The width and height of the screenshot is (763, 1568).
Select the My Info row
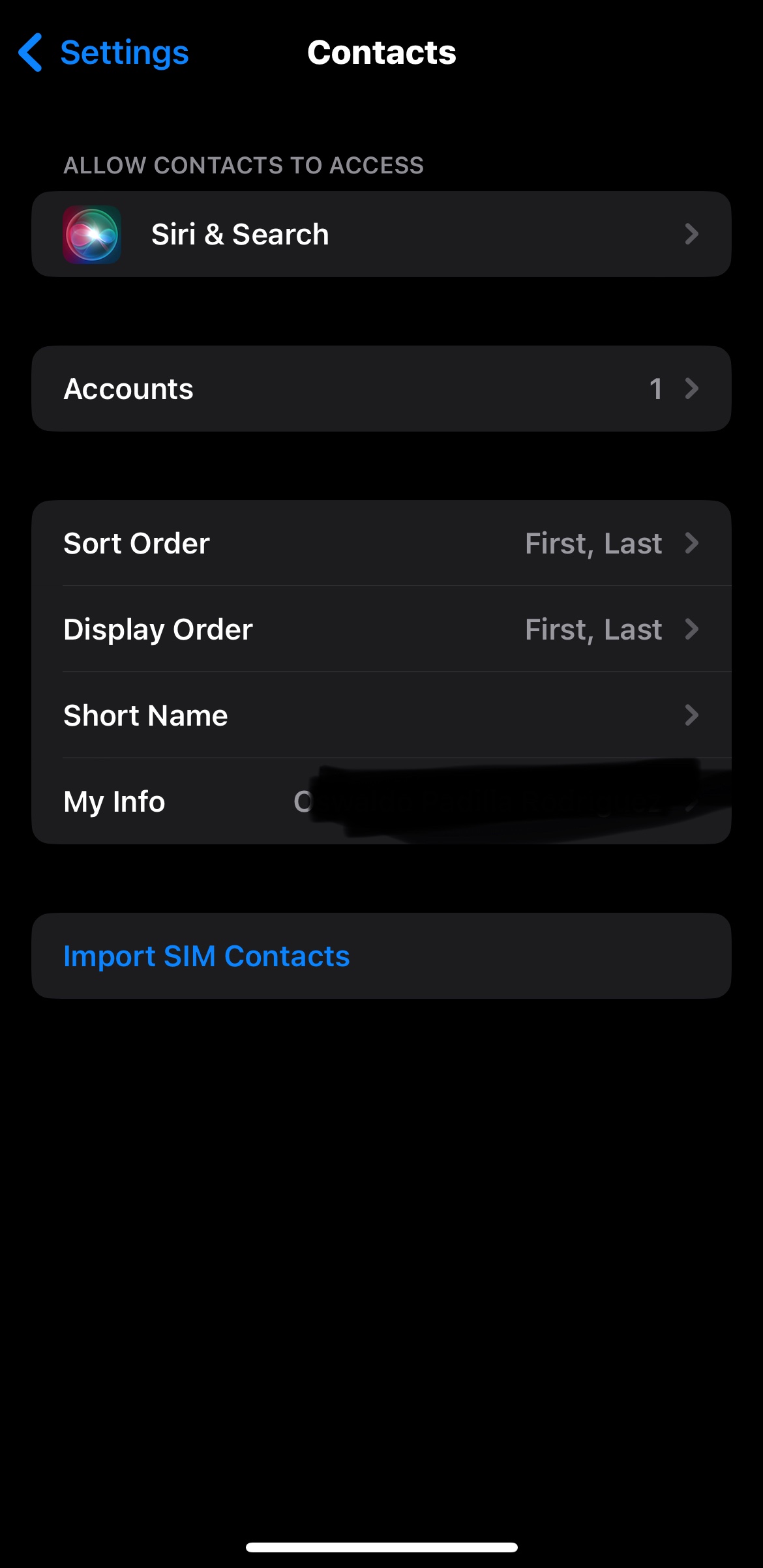(x=381, y=801)
